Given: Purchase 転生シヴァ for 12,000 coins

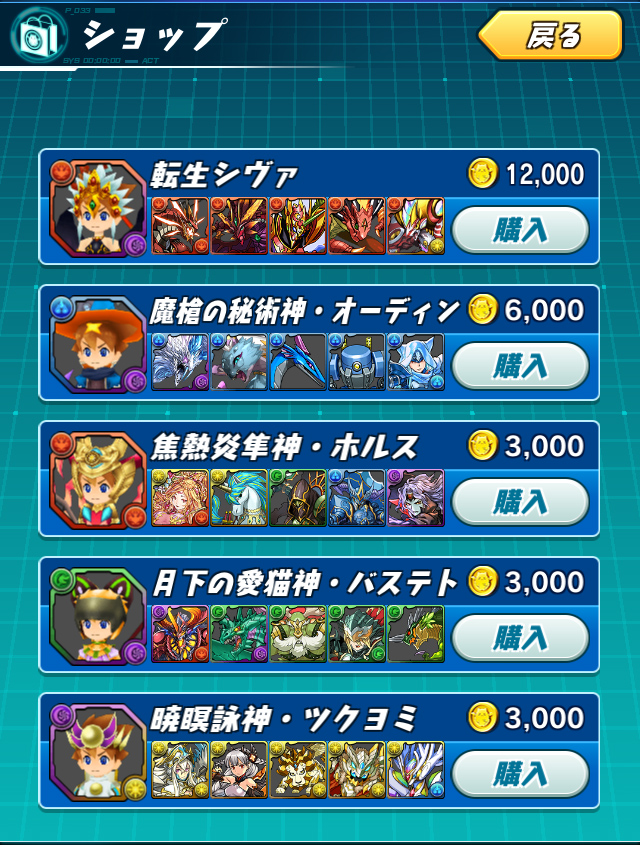Looking at the screenshot, I should coord(520,230).
